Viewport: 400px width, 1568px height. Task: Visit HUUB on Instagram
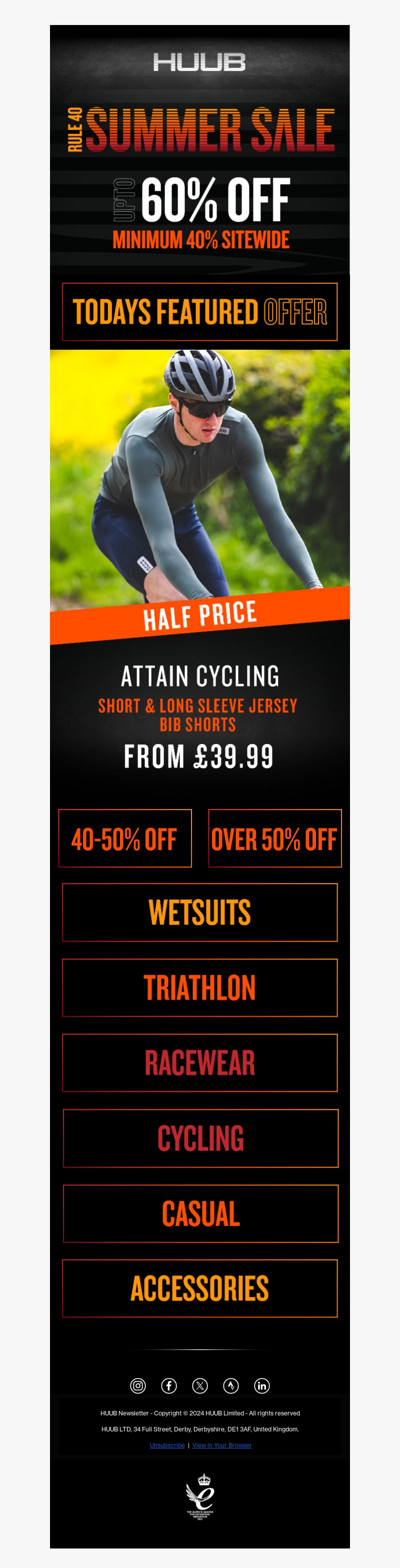tap(138, 1385)
